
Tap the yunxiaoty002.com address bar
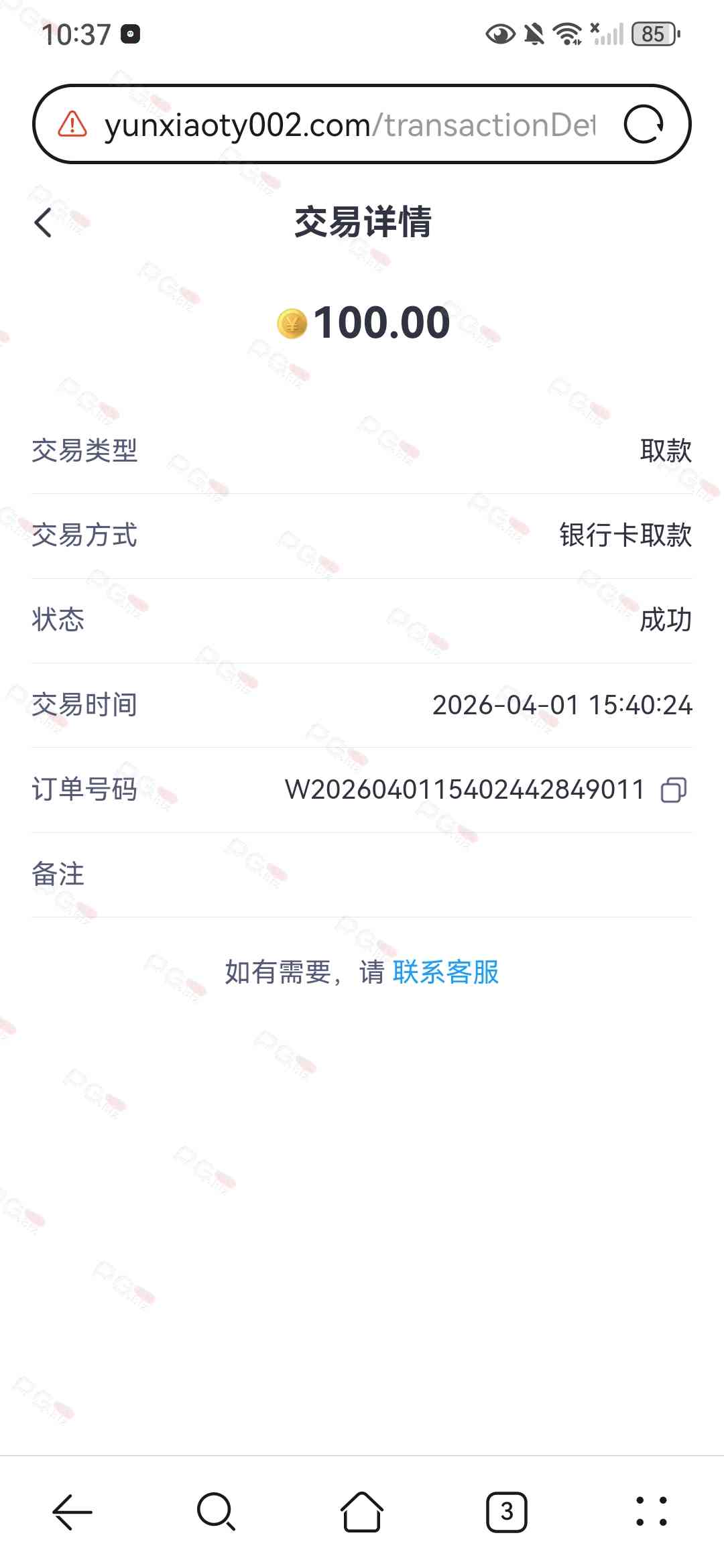[x=349, y=125]
